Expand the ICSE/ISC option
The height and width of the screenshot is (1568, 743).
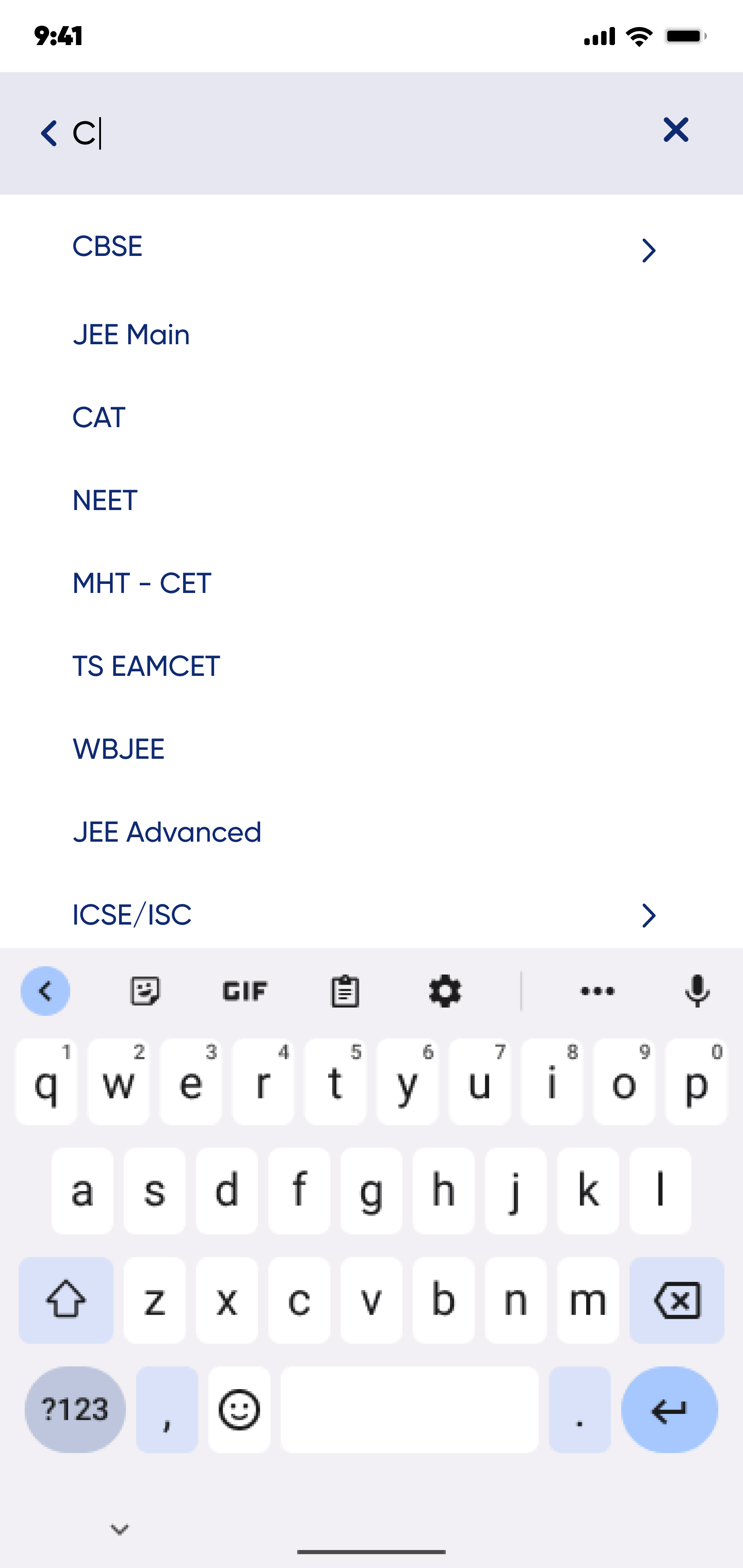click(x=371, y=914)
